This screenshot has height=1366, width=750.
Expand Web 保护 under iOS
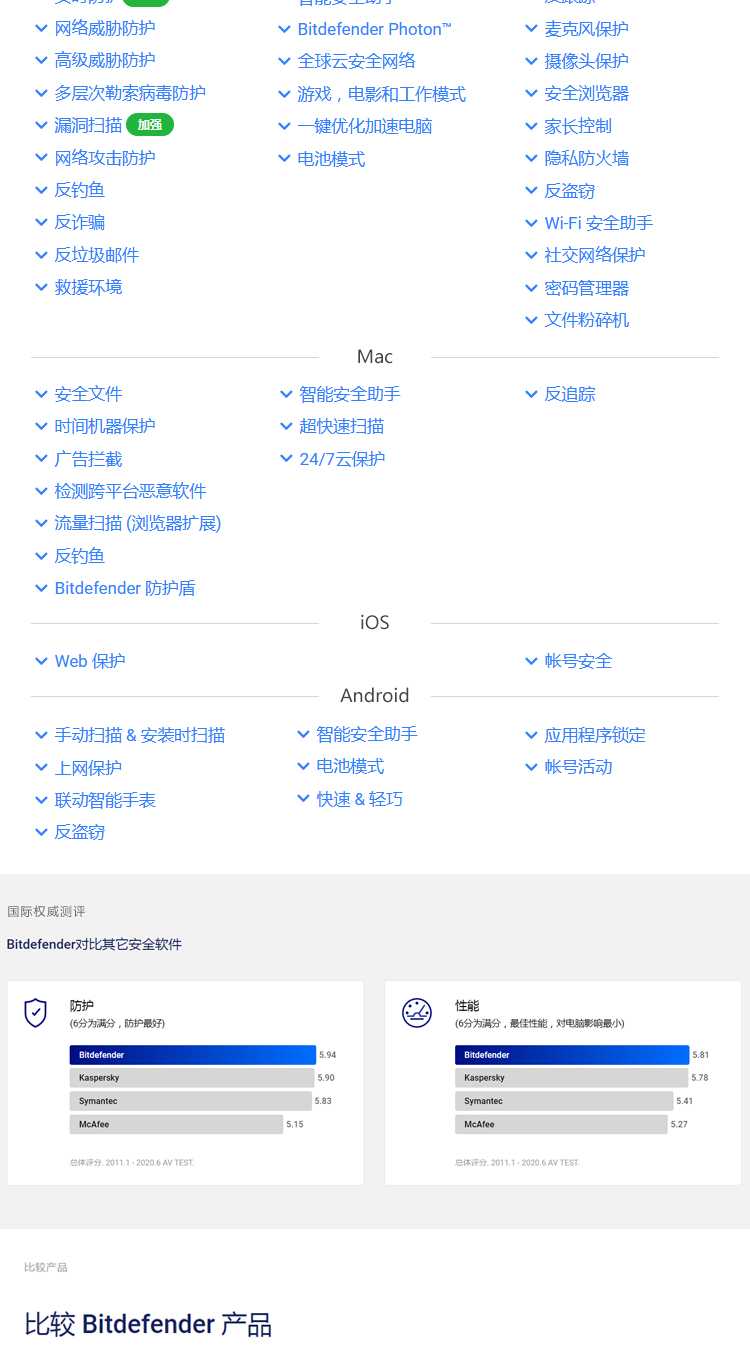click(x=89, y=661)
